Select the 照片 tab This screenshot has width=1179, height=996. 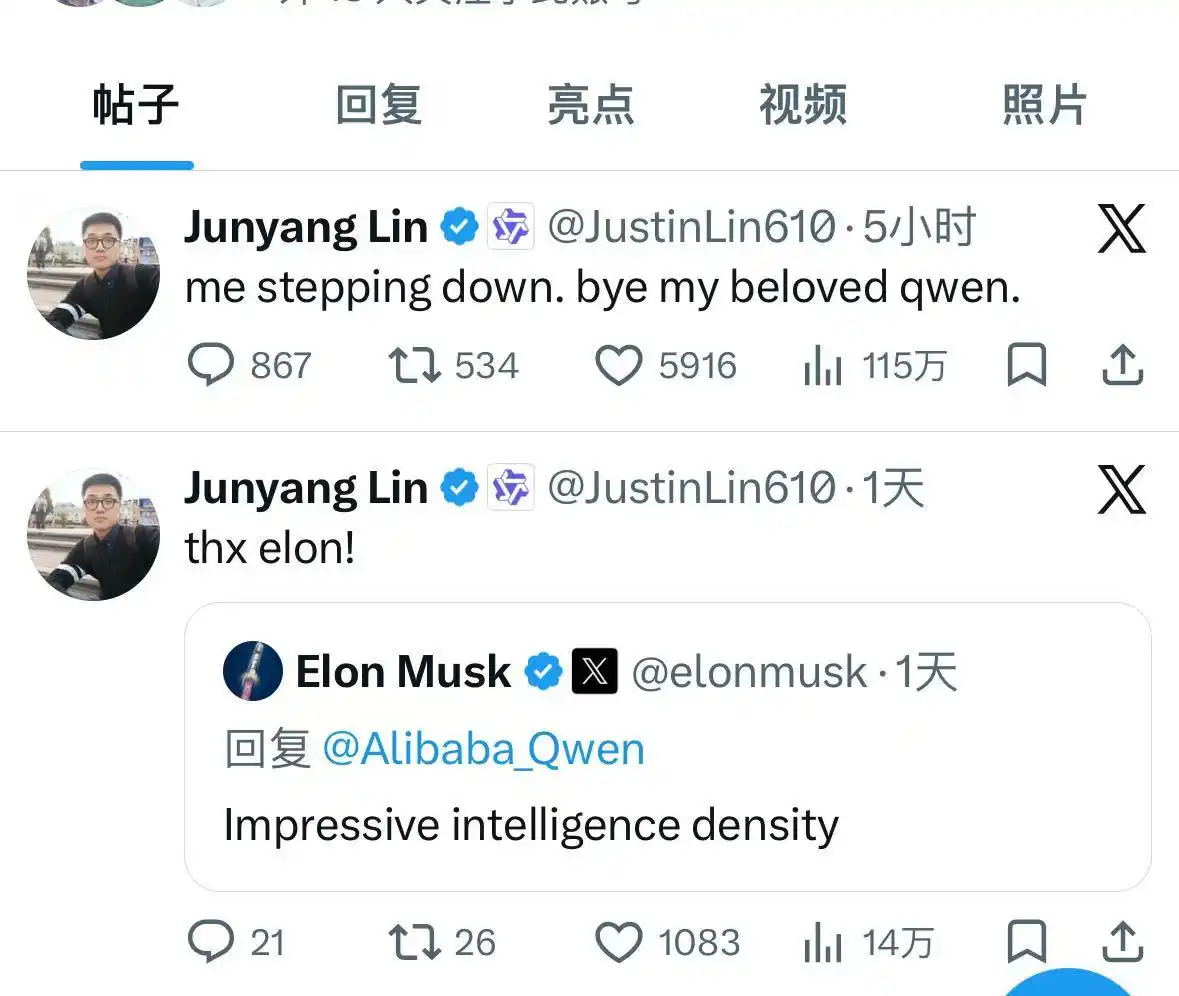pos(1044,104)
